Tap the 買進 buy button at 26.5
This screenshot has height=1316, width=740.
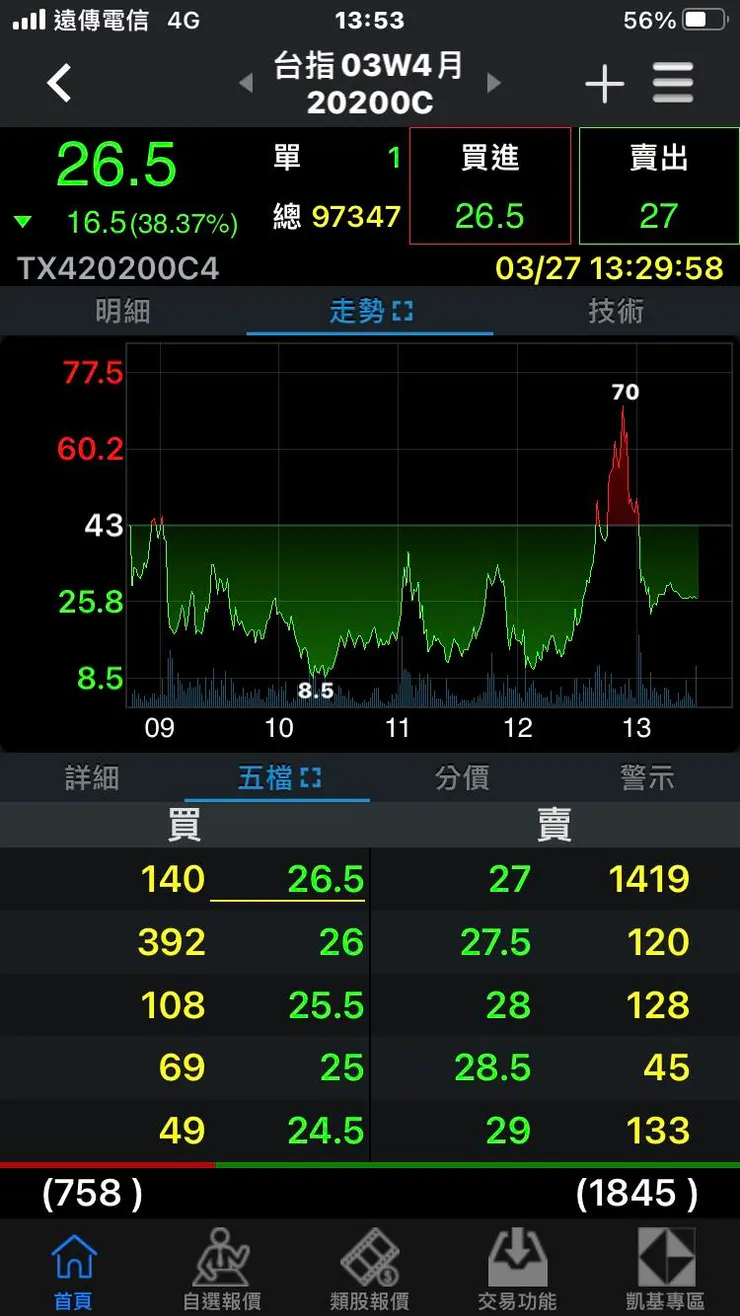[x=490, y=186]
